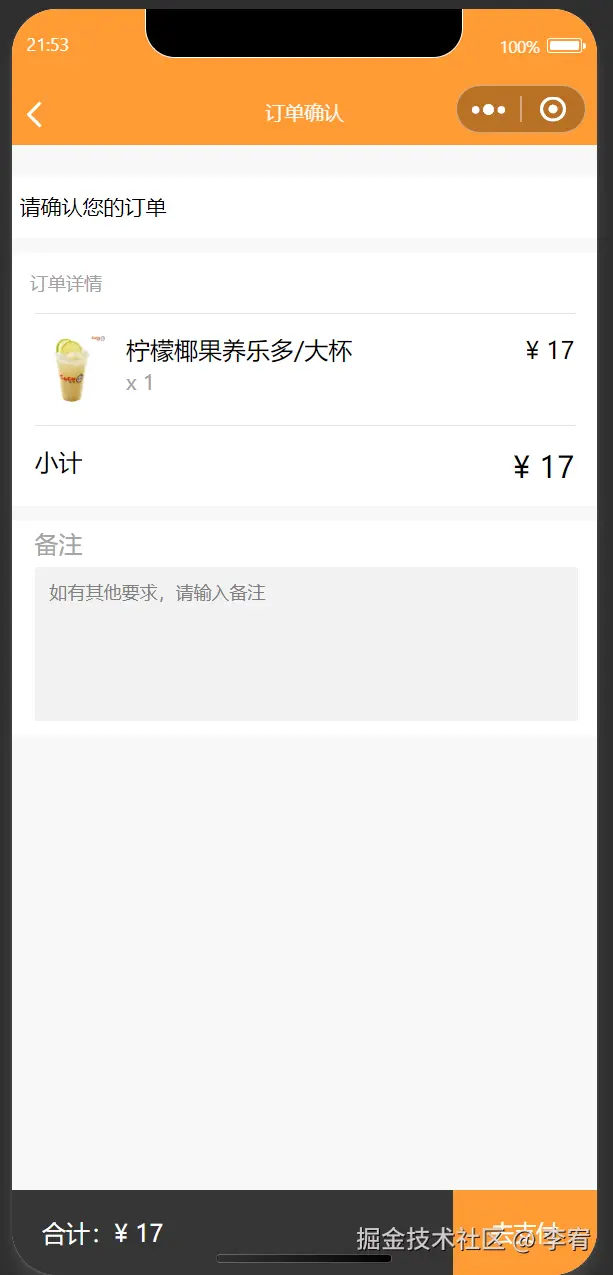Close the mini program via the circle icon
Screen dimensions: 613x1275
coord(553,110)
